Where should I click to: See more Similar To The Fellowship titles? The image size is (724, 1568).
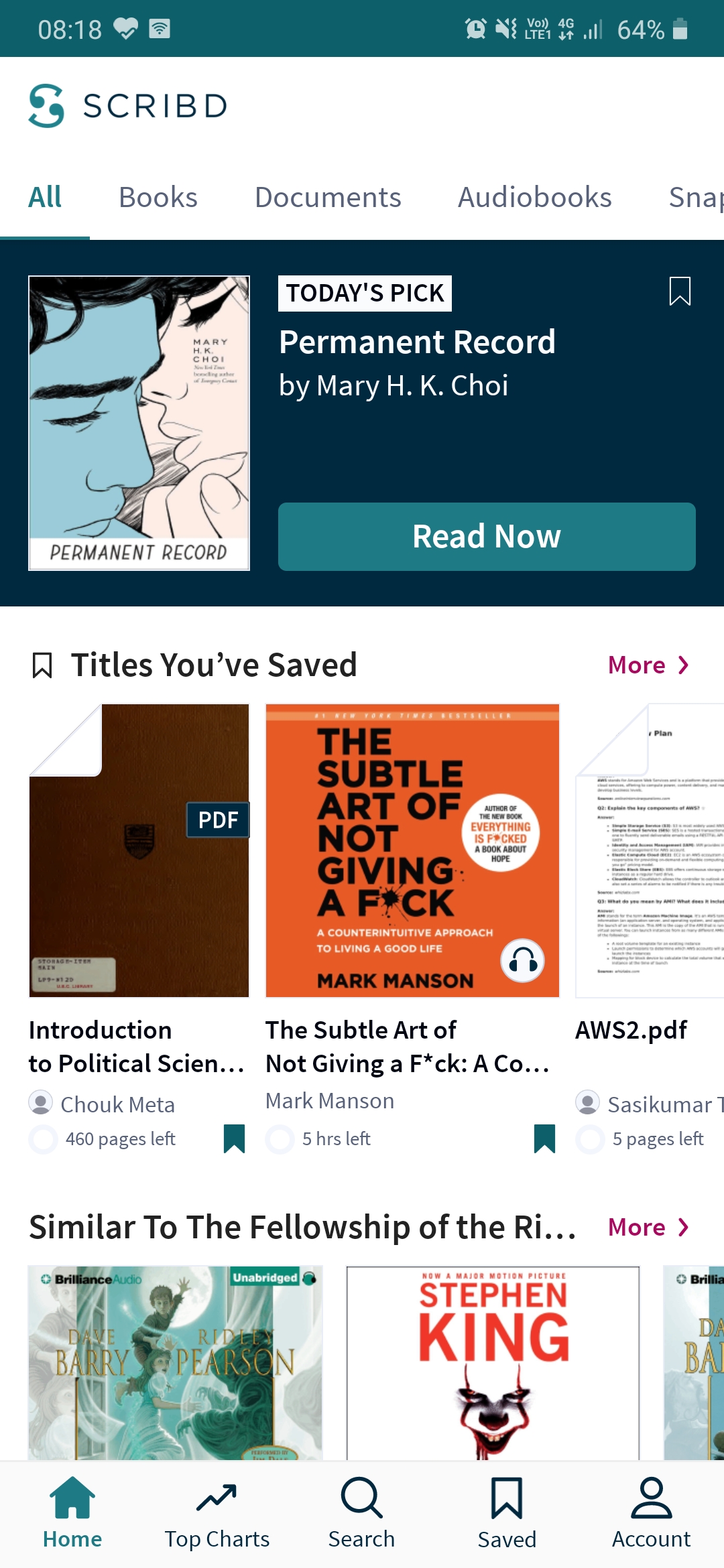pyautogui.click(x=648, y=1228)
